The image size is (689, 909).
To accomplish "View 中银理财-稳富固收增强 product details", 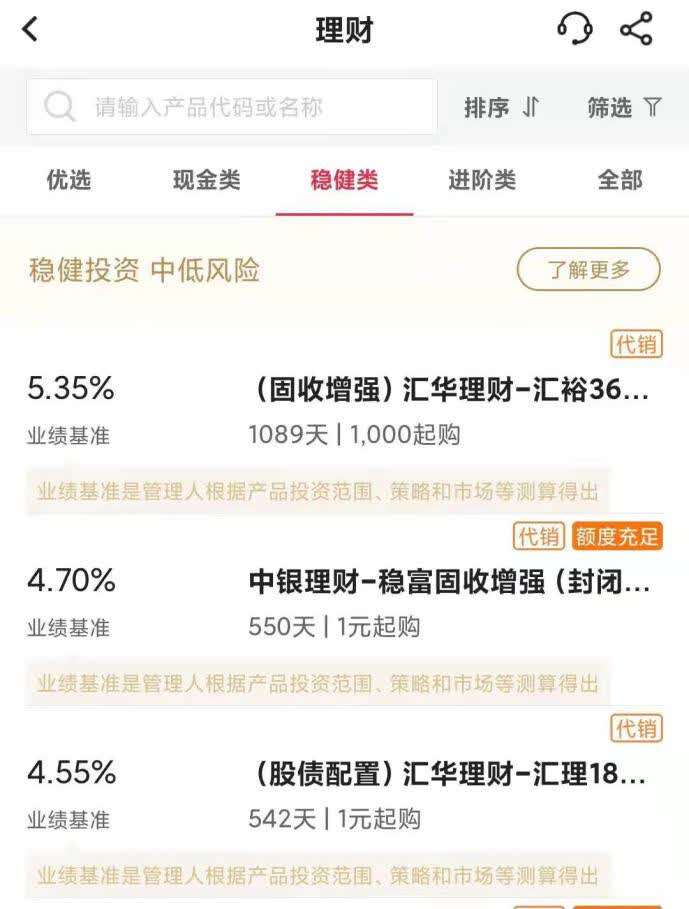I will (448, 582).
